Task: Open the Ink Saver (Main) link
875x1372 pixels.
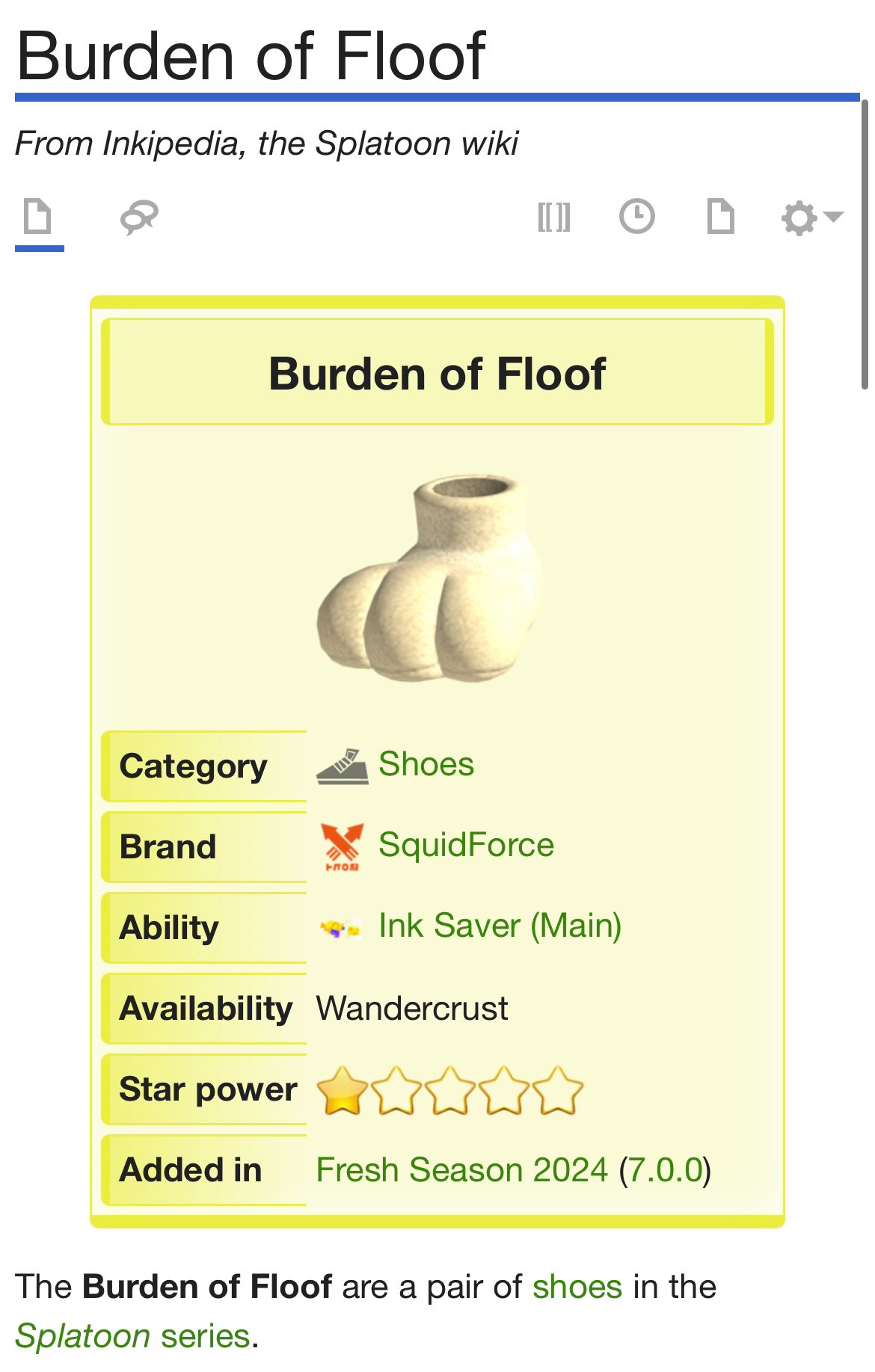Action: click(x=500, y=926)
